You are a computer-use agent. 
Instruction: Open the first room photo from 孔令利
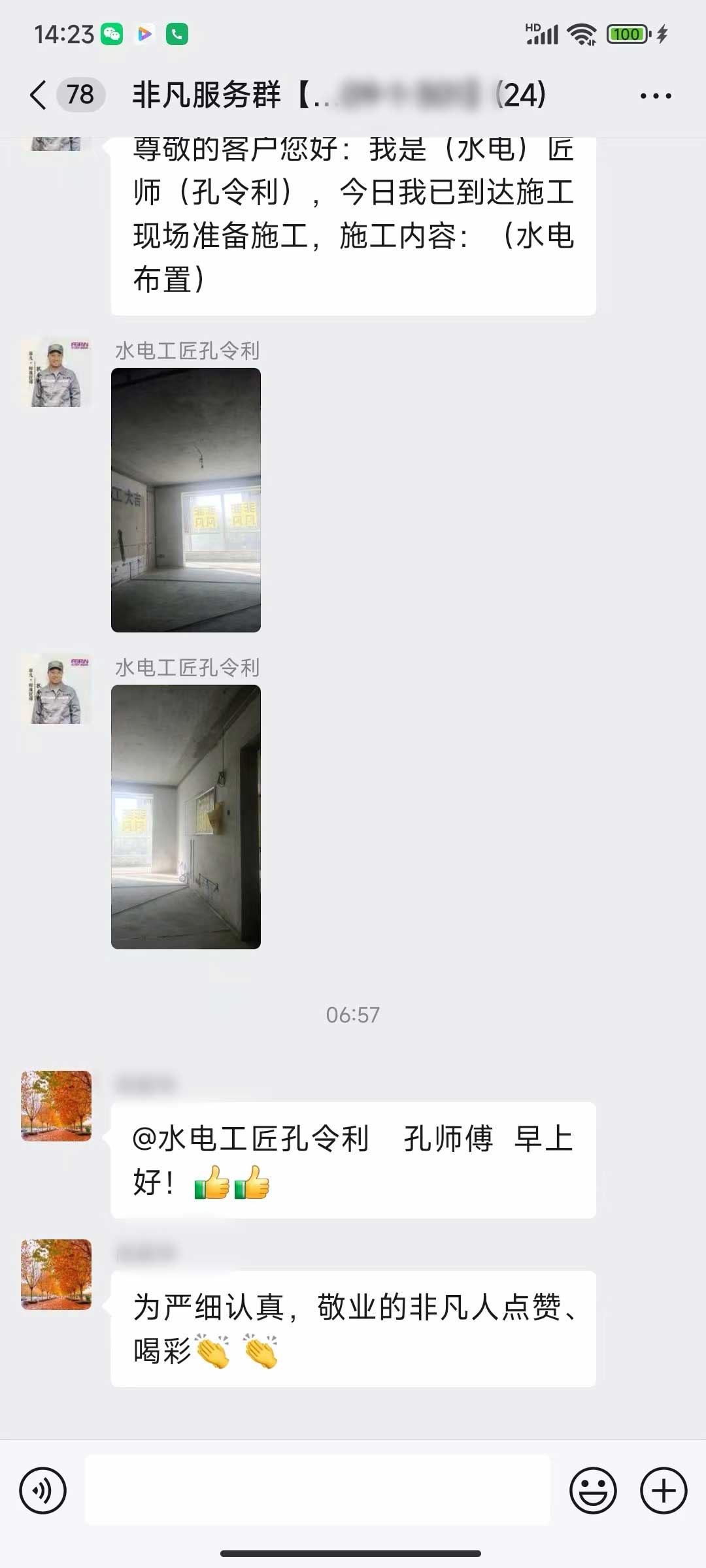(x=186, y=500)
